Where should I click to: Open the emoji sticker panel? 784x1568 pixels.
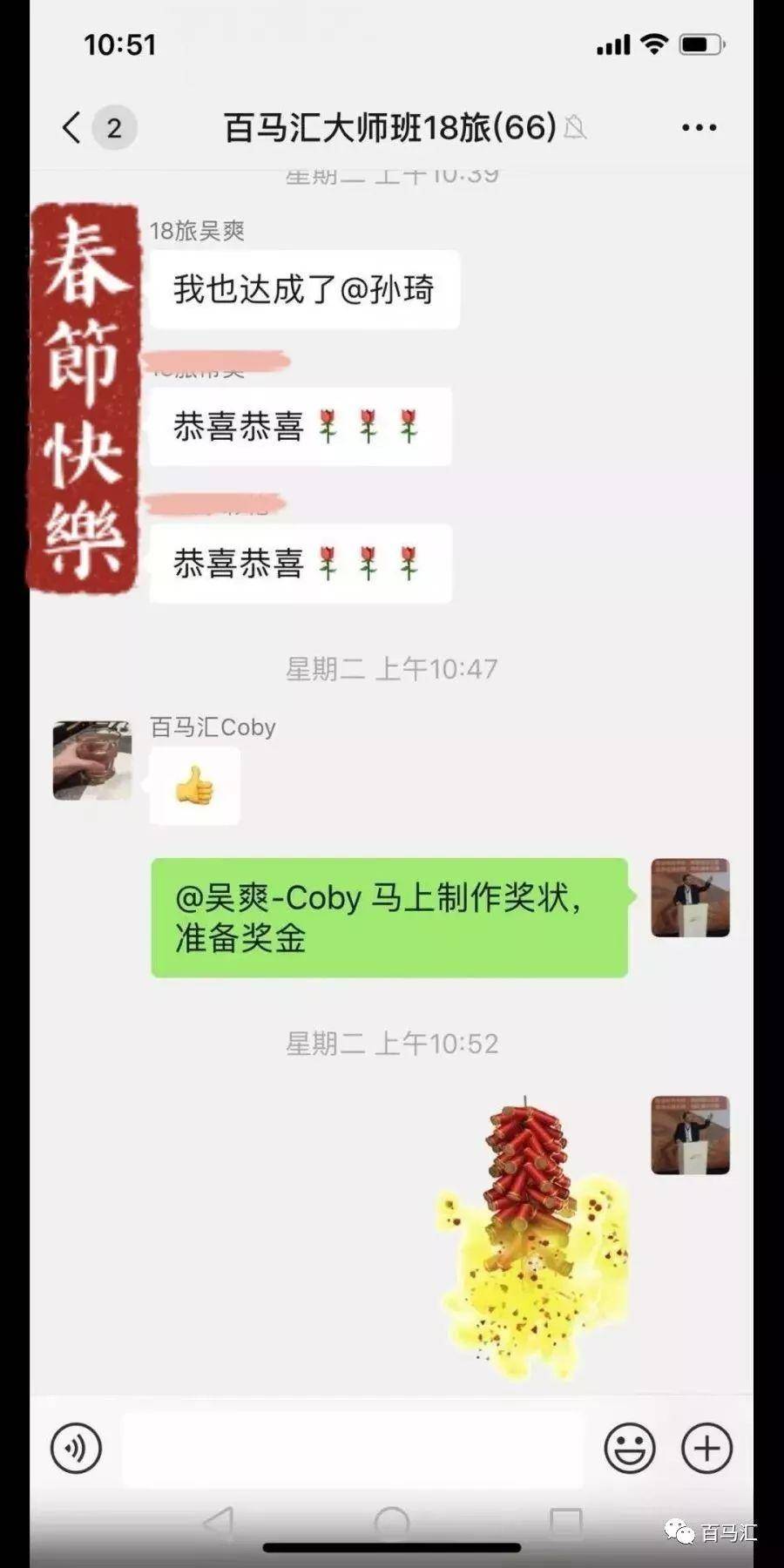pos(629,1448)
